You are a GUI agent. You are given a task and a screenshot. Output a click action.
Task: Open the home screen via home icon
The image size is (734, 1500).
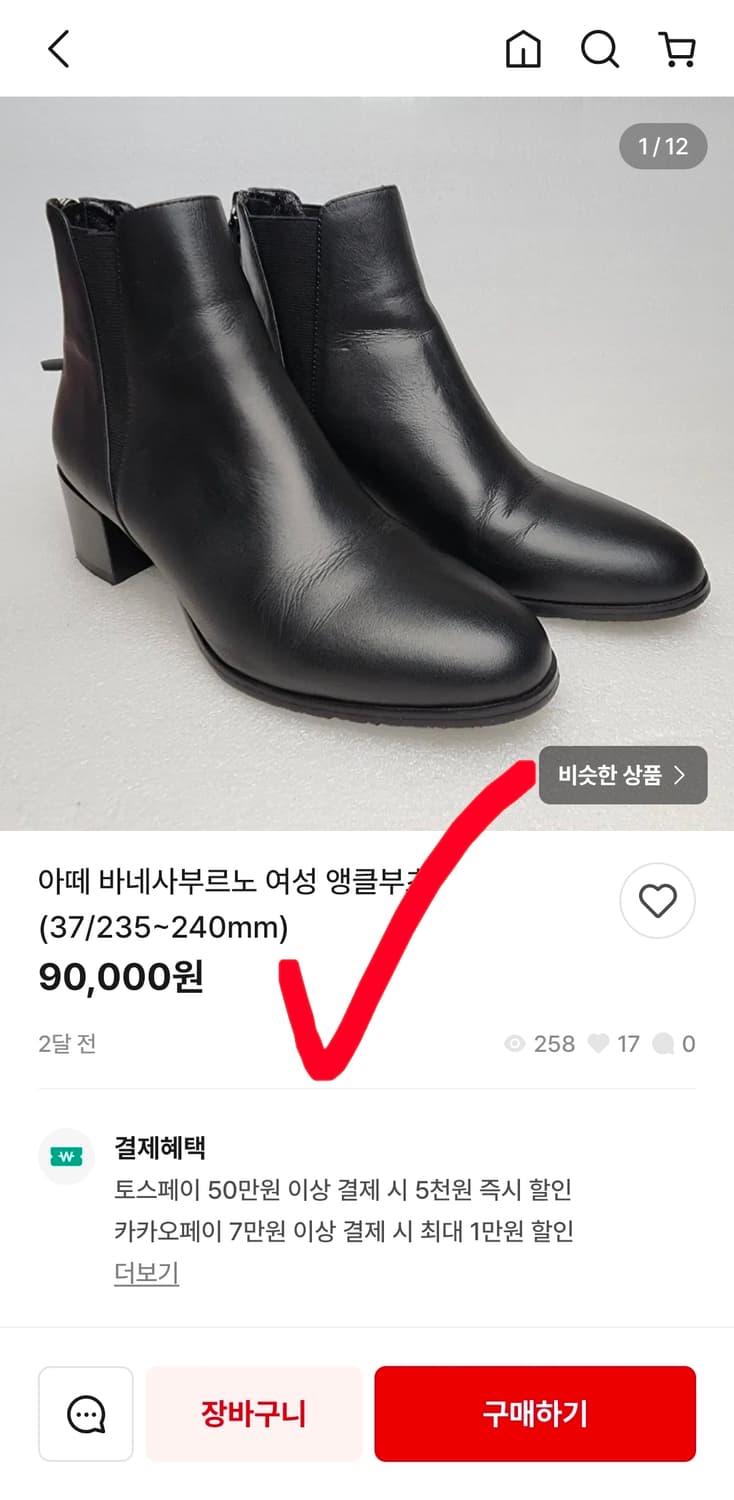pyautogui.click(x=524, y=47)
